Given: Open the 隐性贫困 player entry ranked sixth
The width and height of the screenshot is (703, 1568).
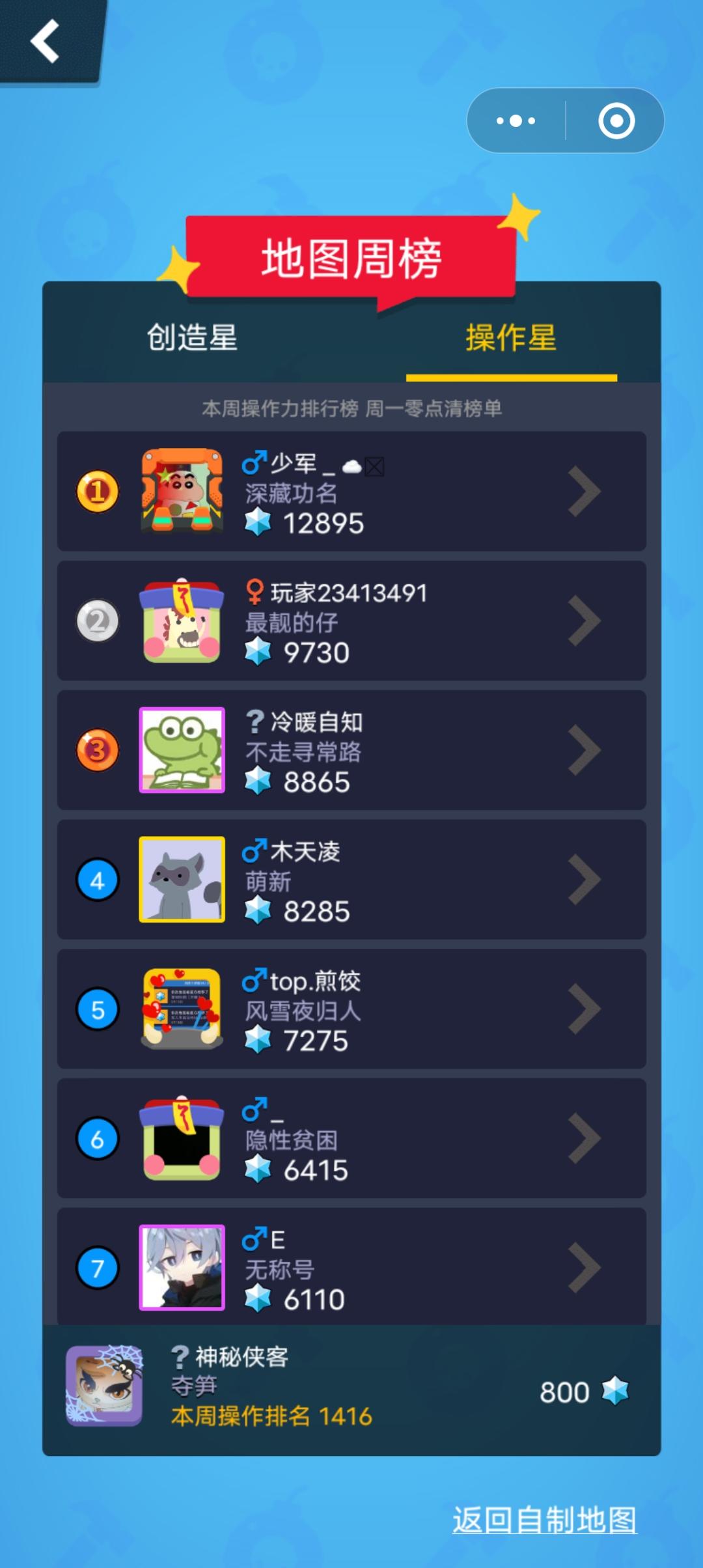Looking at the screenshot, I should pos(351,1138).
